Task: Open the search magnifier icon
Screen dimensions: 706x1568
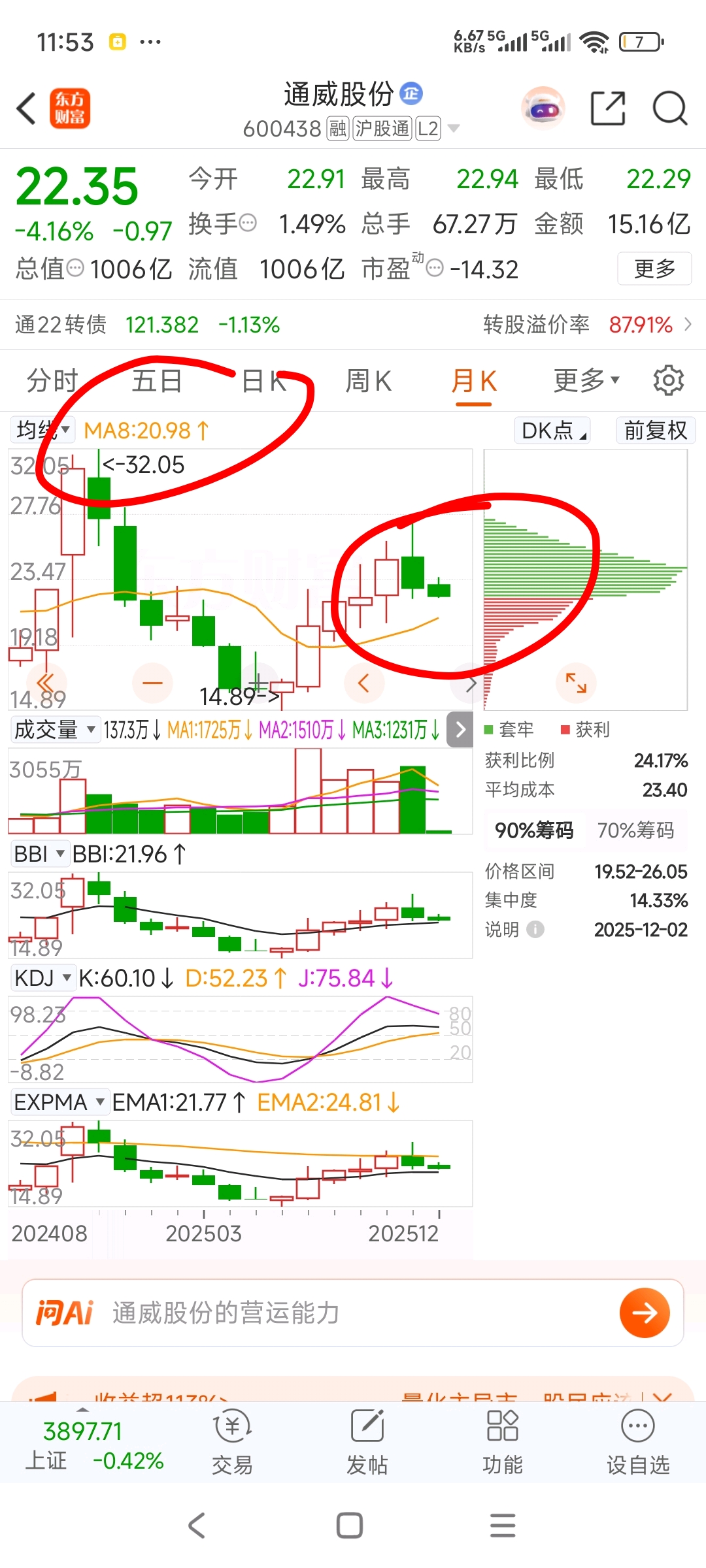Action: [x=670, y=108]
